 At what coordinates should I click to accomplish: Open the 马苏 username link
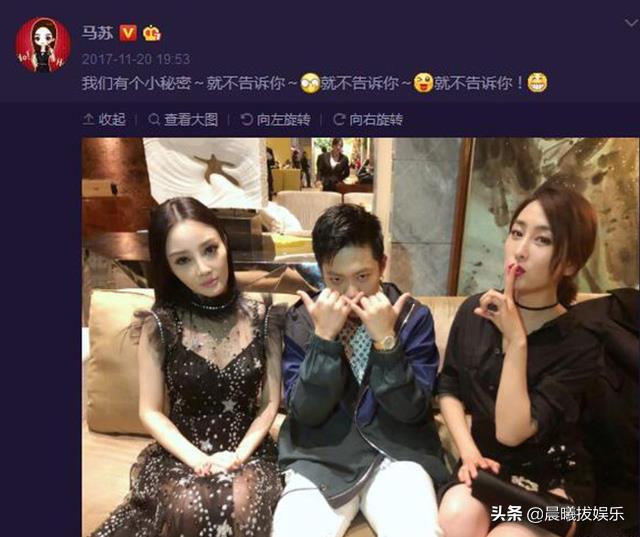click(x=97, y=32)
